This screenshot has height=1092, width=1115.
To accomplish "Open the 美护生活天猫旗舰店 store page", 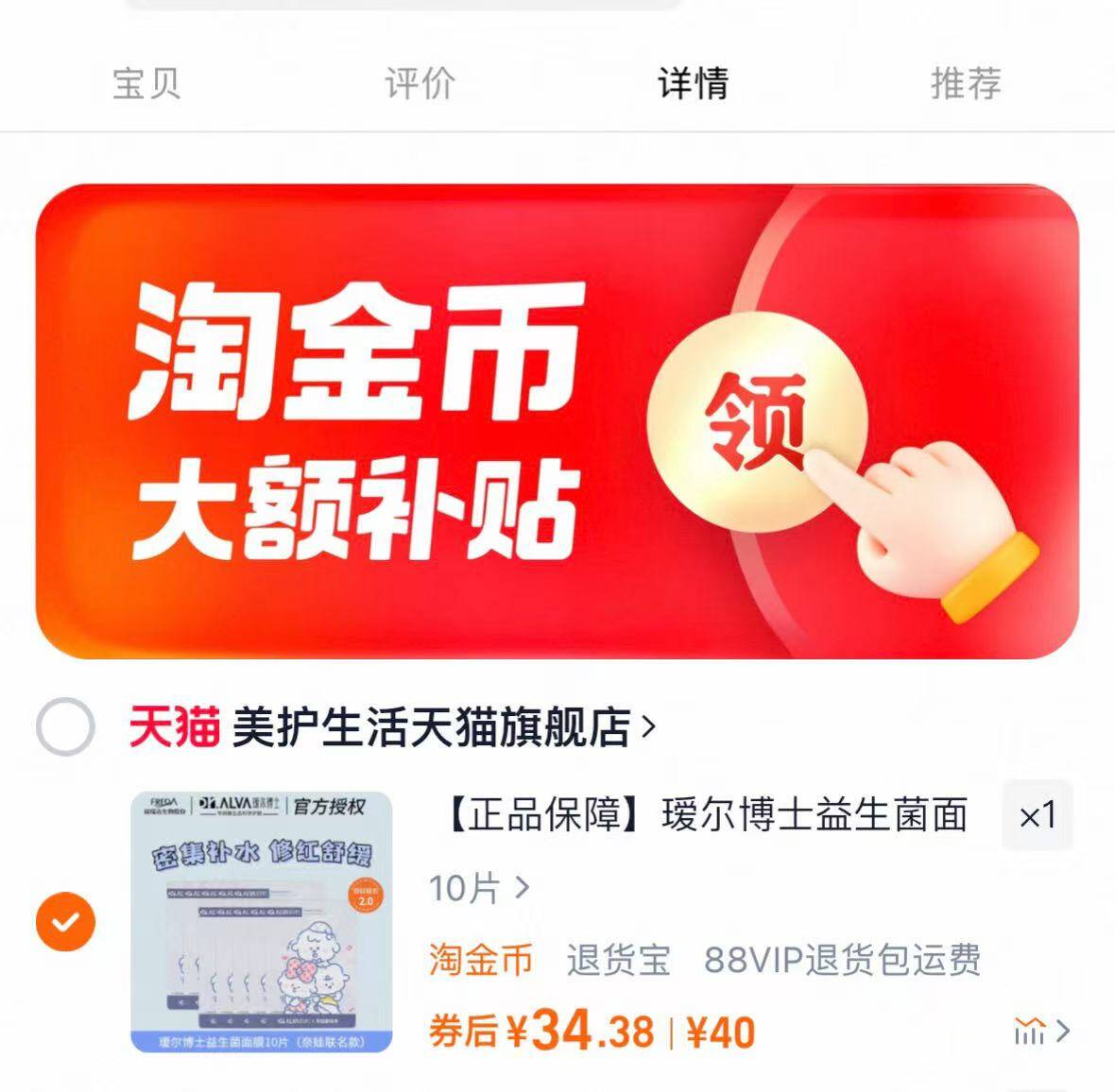I will [x=442, y=726].
